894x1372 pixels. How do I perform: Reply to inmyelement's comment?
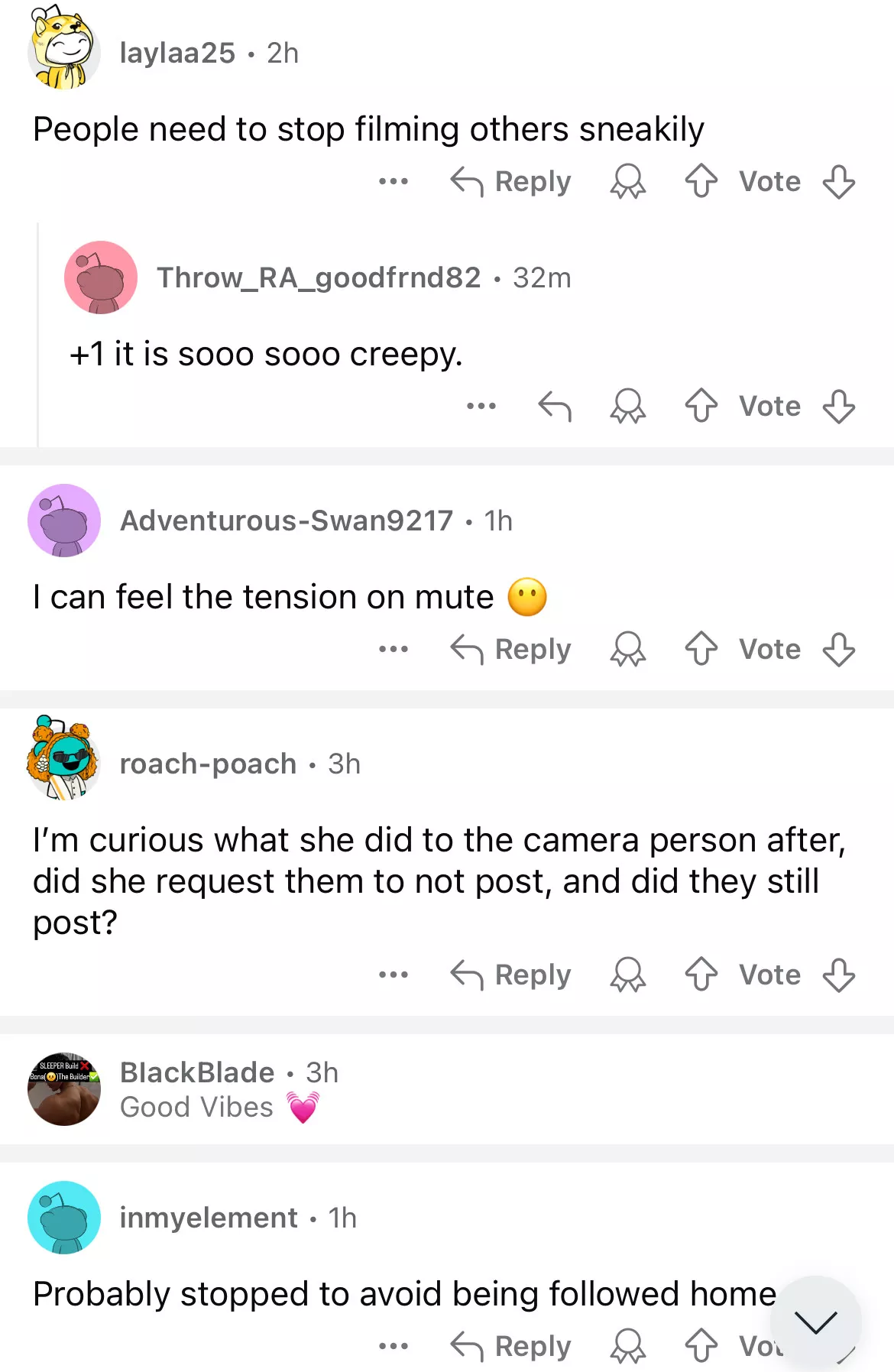pyautogui.click(x=510, y=1347)
